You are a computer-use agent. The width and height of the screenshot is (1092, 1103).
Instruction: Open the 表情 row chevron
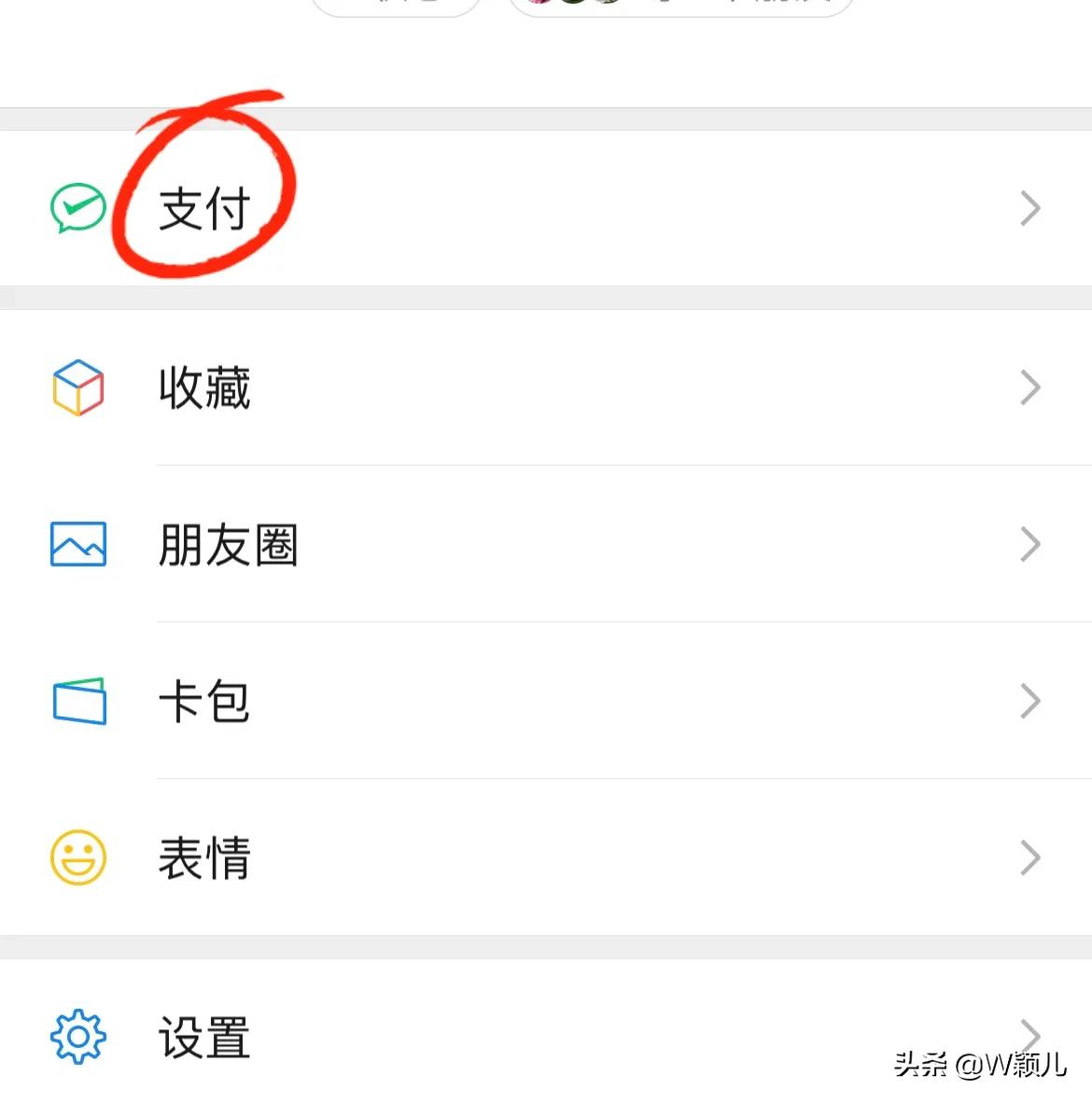[x=1029, y=858]
